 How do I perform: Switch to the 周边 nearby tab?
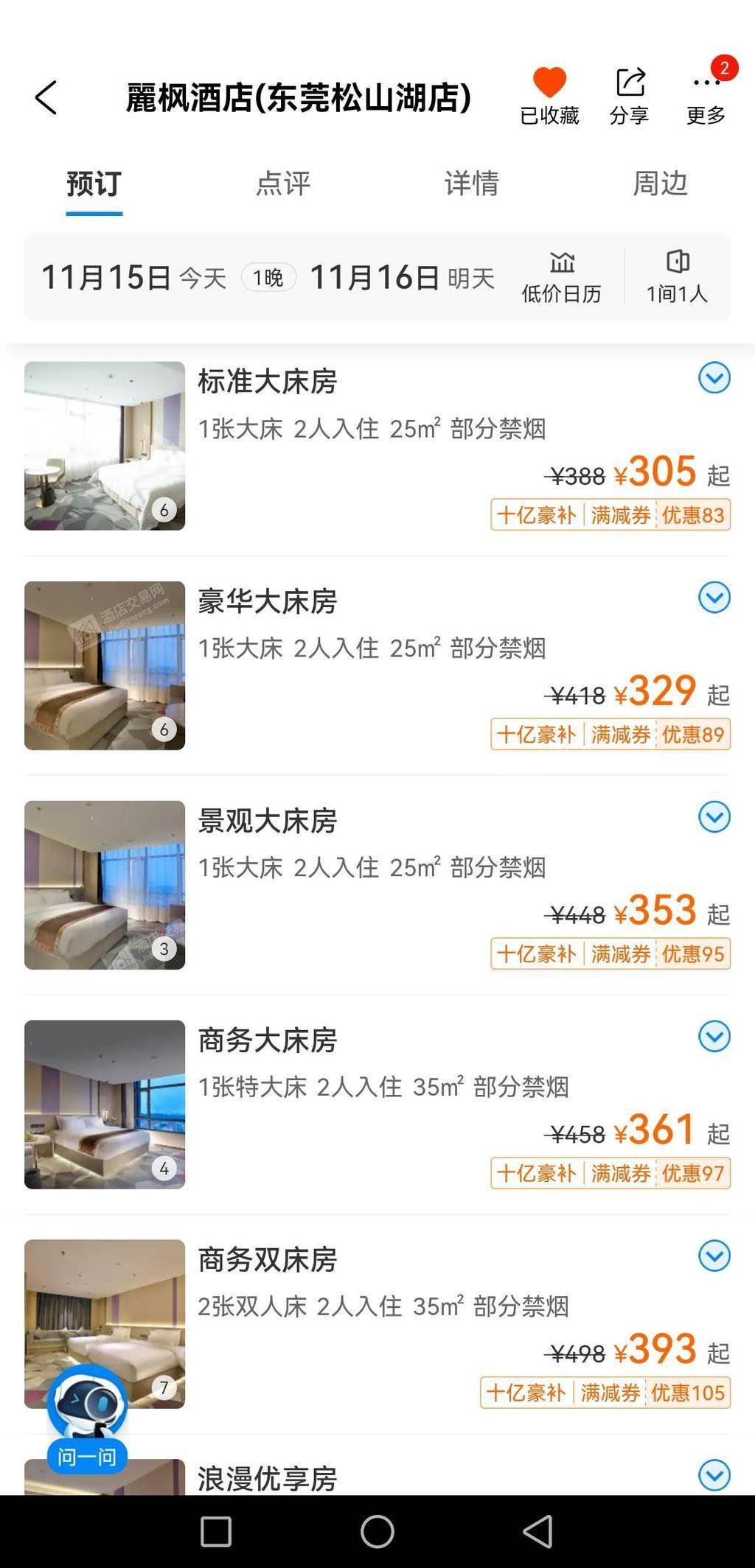(660, 183)
